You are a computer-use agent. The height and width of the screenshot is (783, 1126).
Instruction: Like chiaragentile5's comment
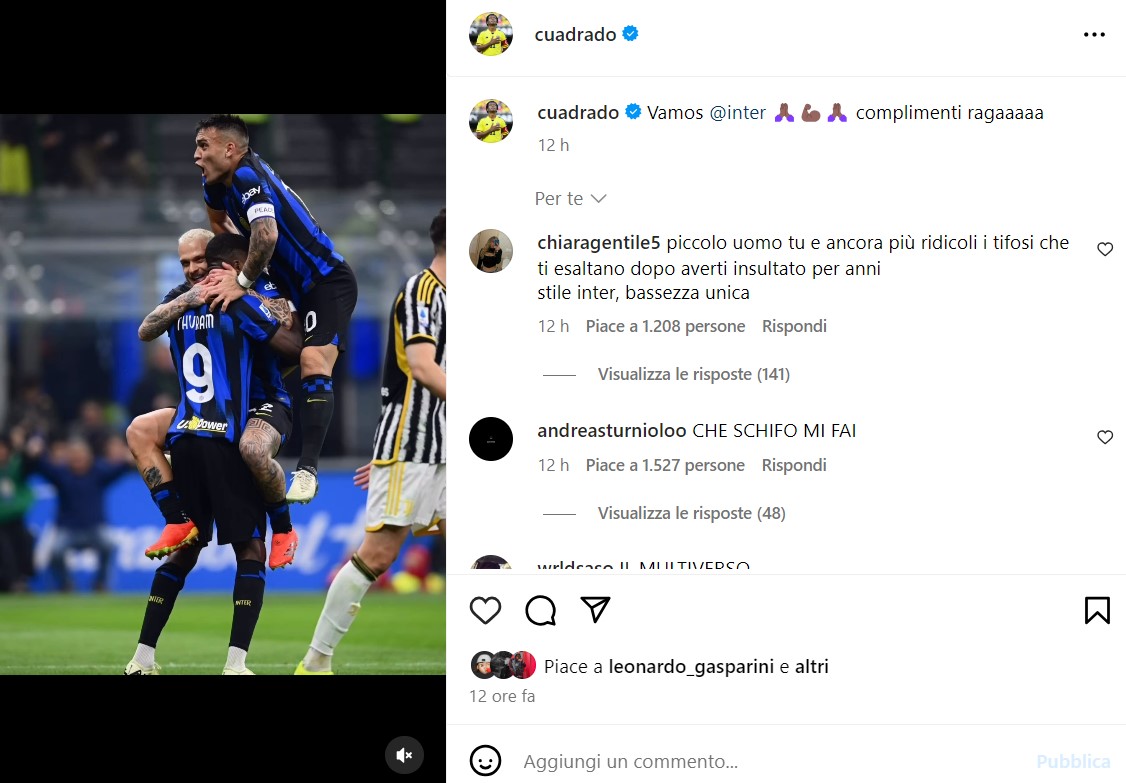click(1105, 249)
